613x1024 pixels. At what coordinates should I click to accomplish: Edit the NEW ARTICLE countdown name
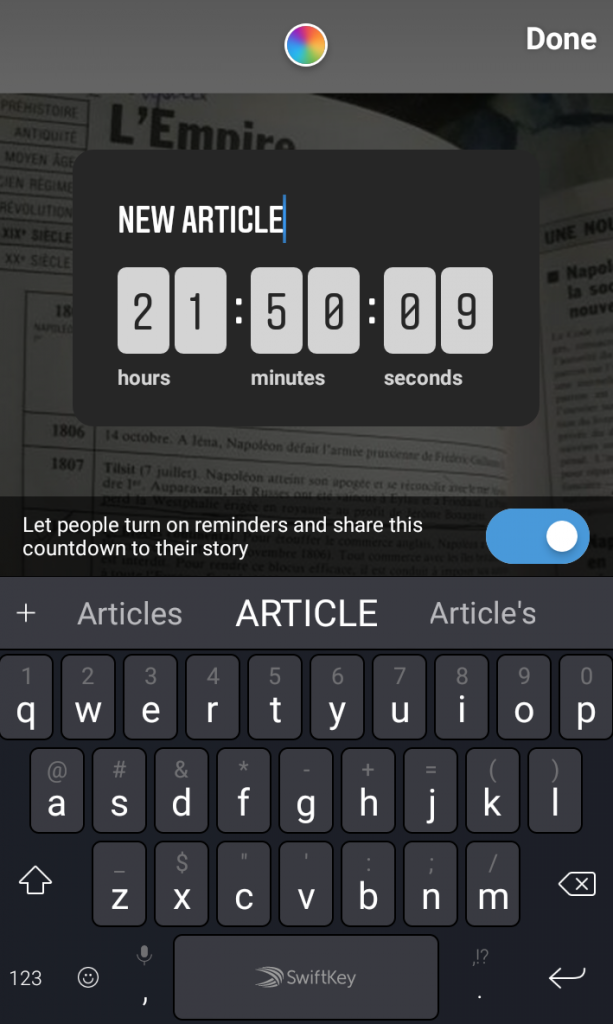pos(200,219)
